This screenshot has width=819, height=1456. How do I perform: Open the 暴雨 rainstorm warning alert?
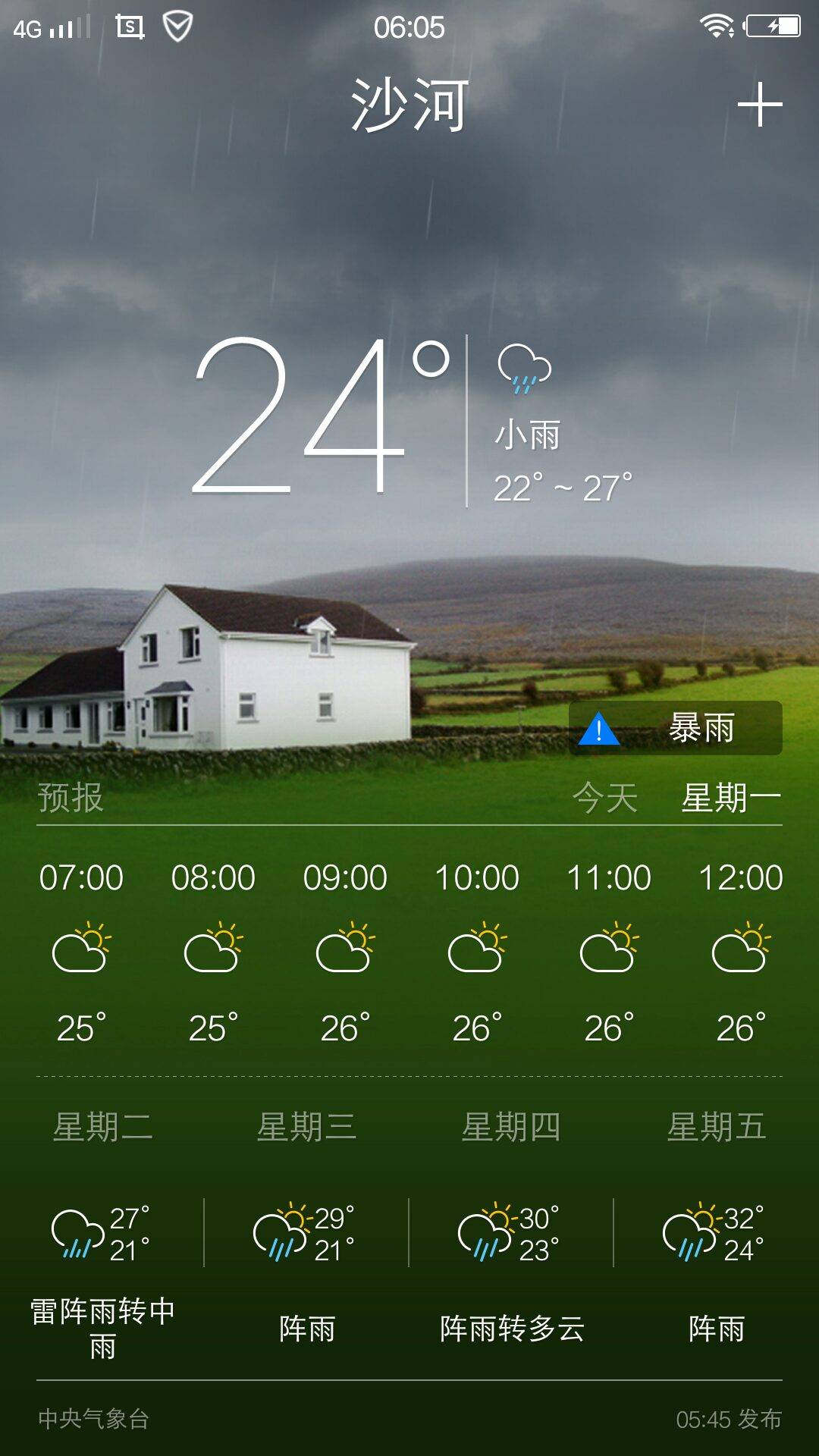(x=676, y=729)
